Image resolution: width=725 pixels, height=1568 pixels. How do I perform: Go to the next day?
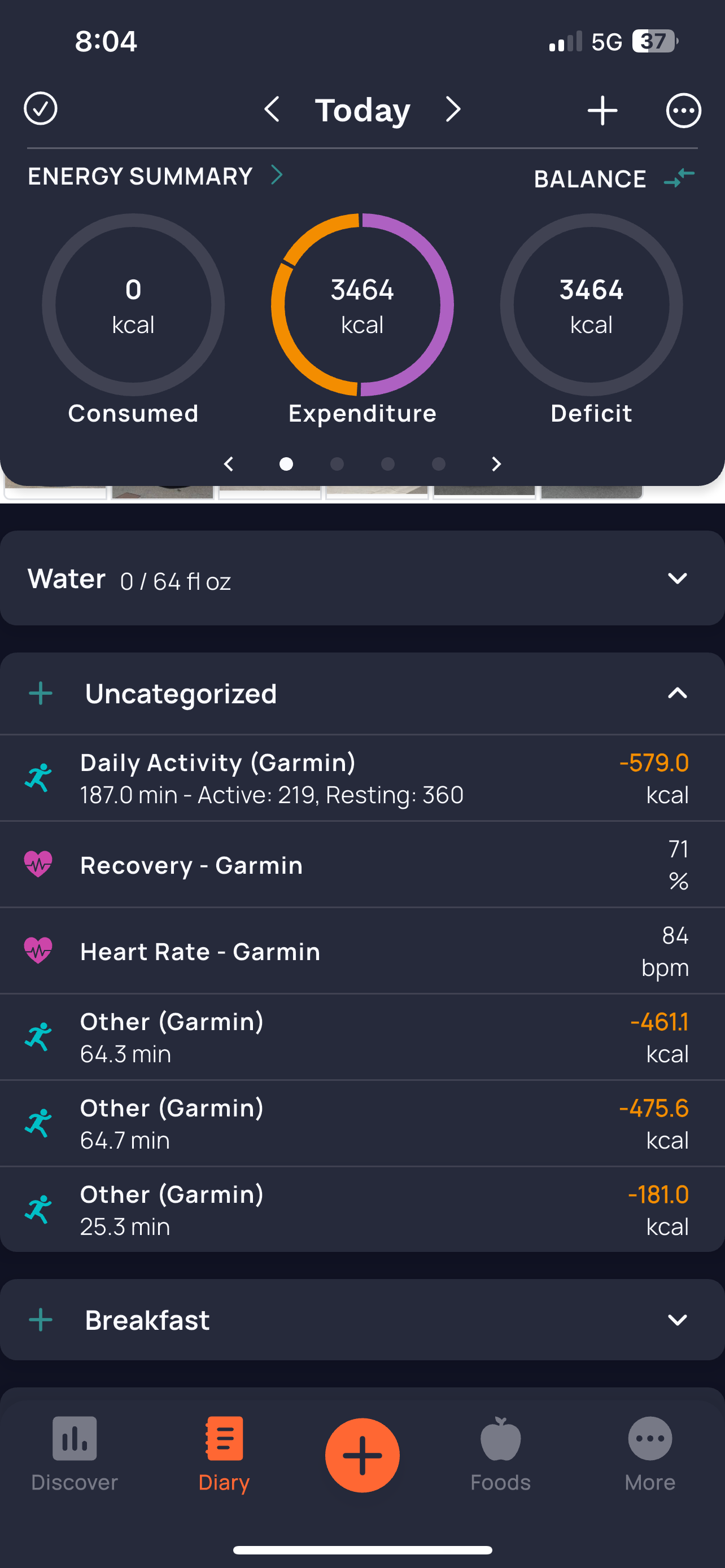(453, 110)
